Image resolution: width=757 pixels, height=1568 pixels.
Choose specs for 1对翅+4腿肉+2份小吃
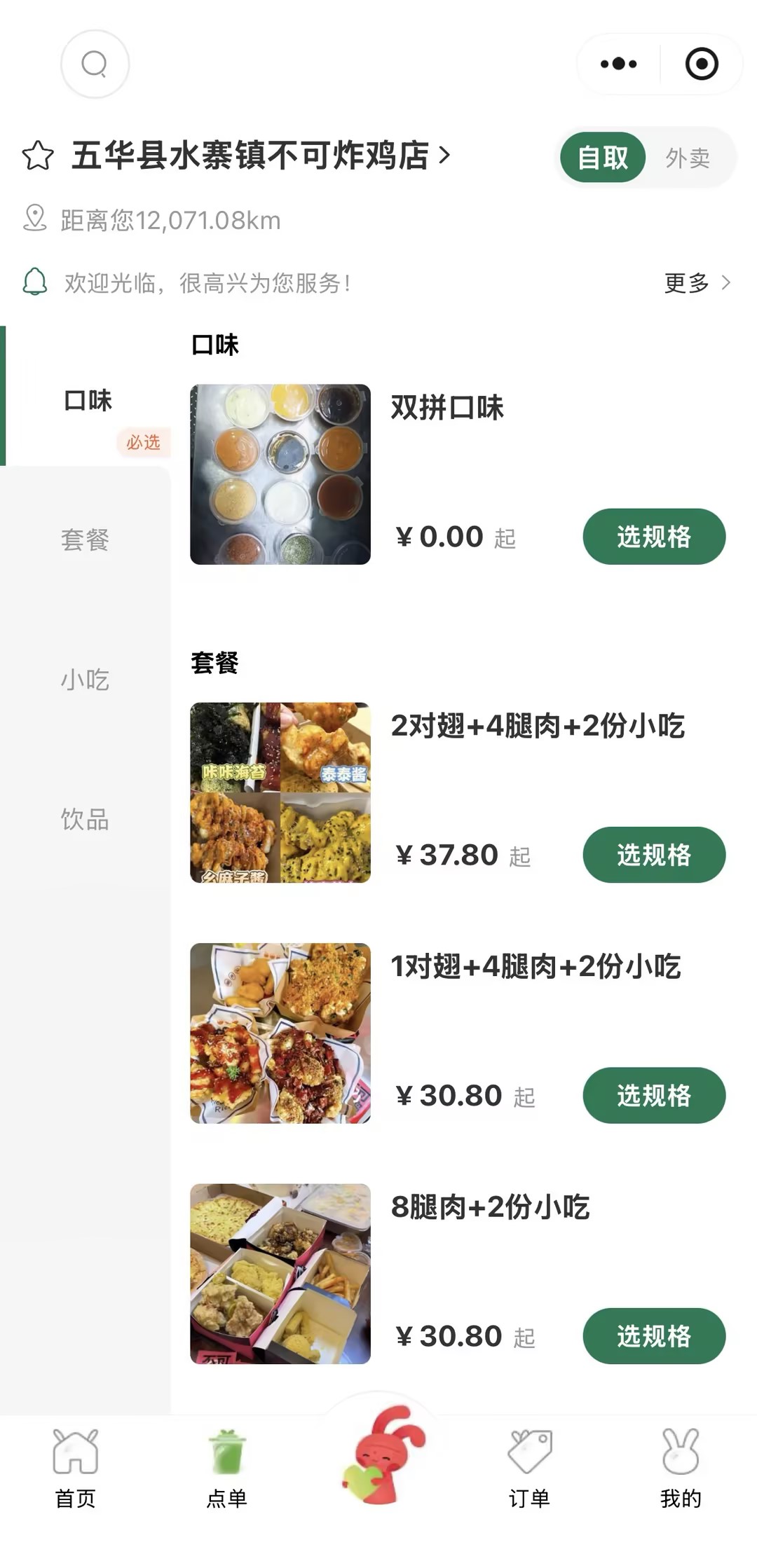(x=653, y=1095)
